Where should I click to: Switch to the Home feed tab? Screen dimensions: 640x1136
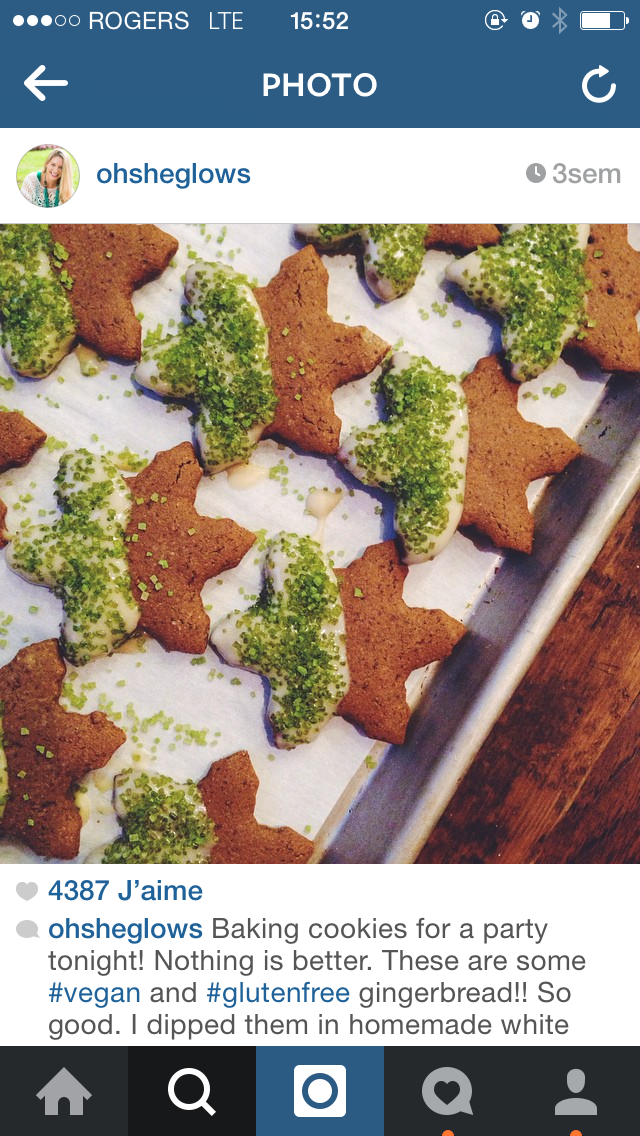64,1091
